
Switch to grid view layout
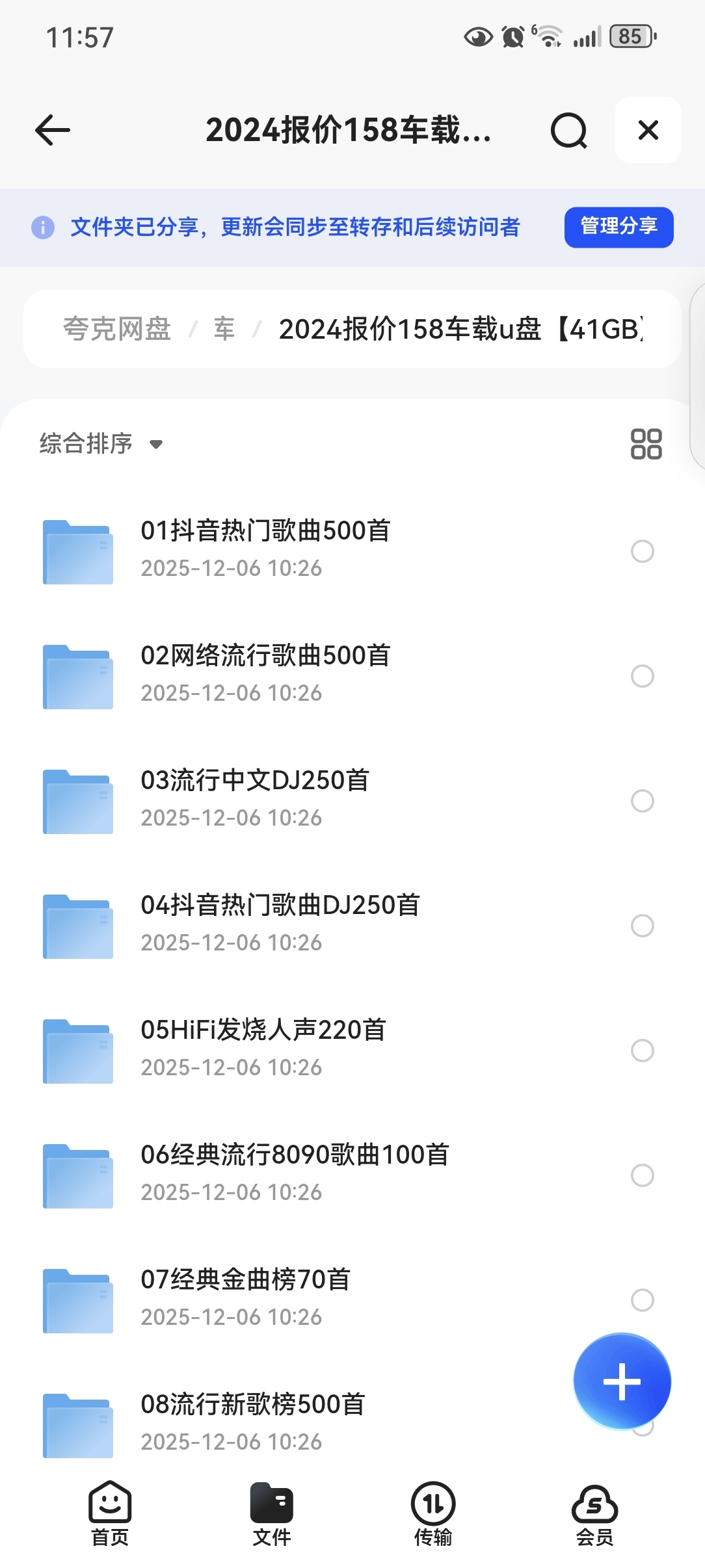(x=646, y=444)
